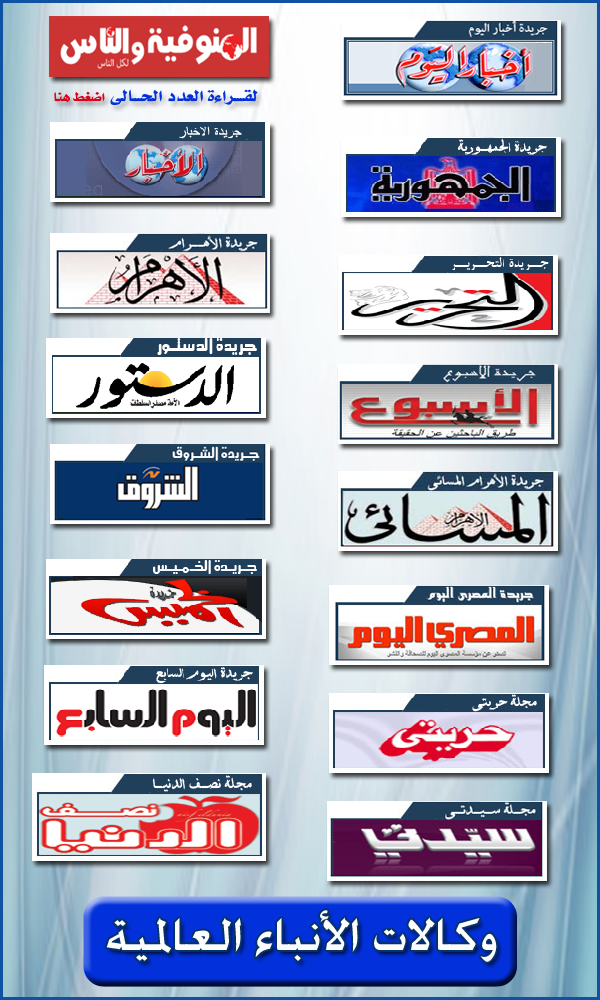Choose the Nesf El Donia magazine
This screenshot has width=600, height=1000.
(x=150, y=822)
